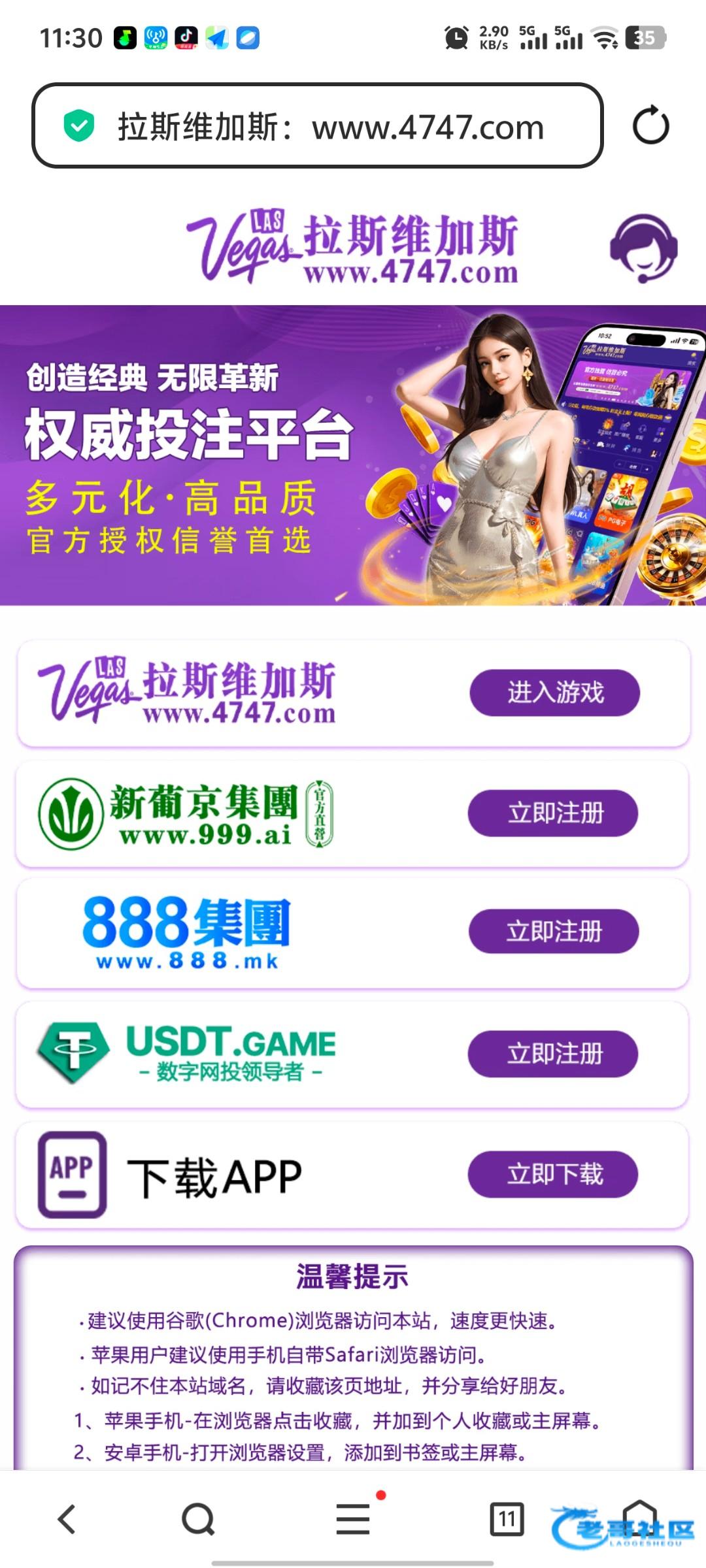View the 11 open tabs
706x1568 pixels.
coord(507,1518)
